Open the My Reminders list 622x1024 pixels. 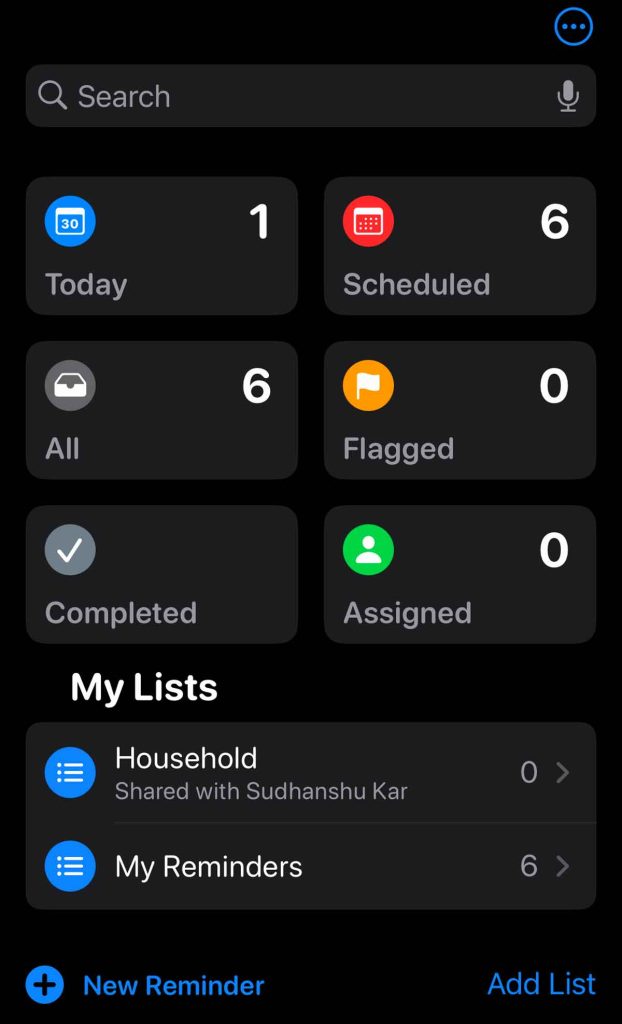(x=310, y=866)
